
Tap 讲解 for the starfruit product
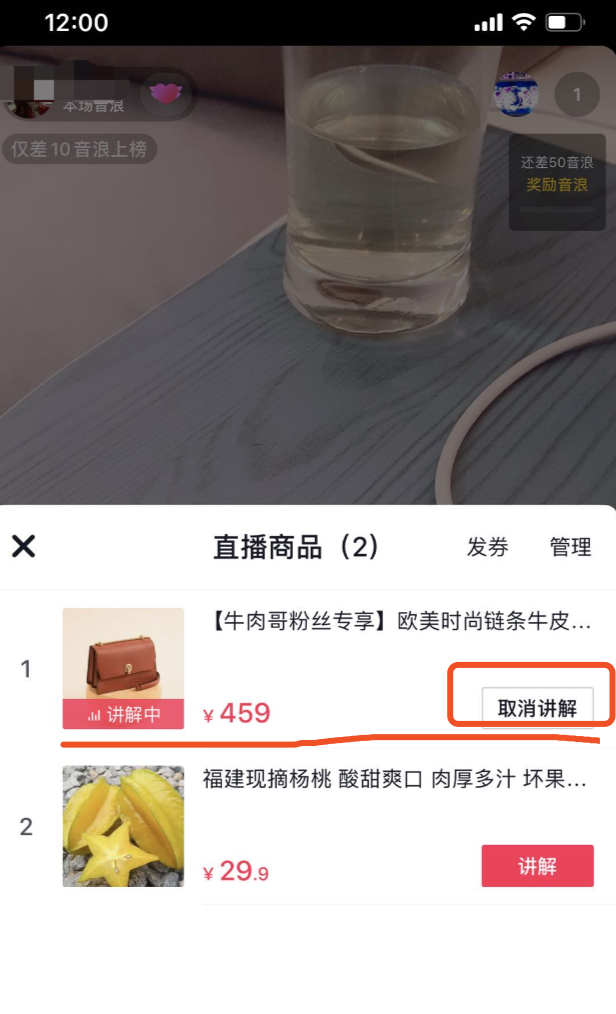pyautogui.click(x=537, y=866)
